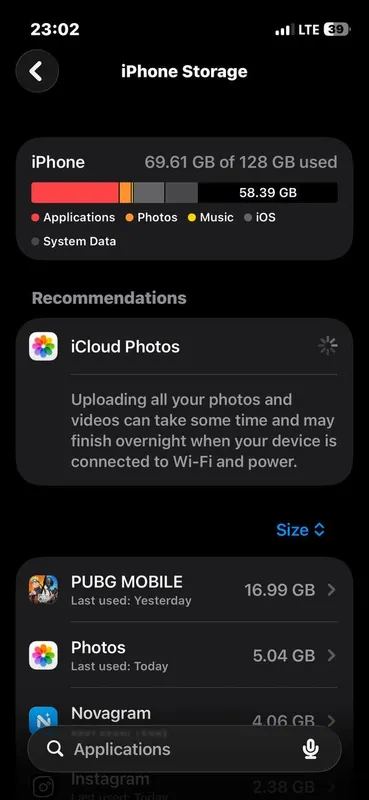This screenshot has height=800, width=369.
Task: Open PUBG MOBILE storage details
Action: coord(184,590)
